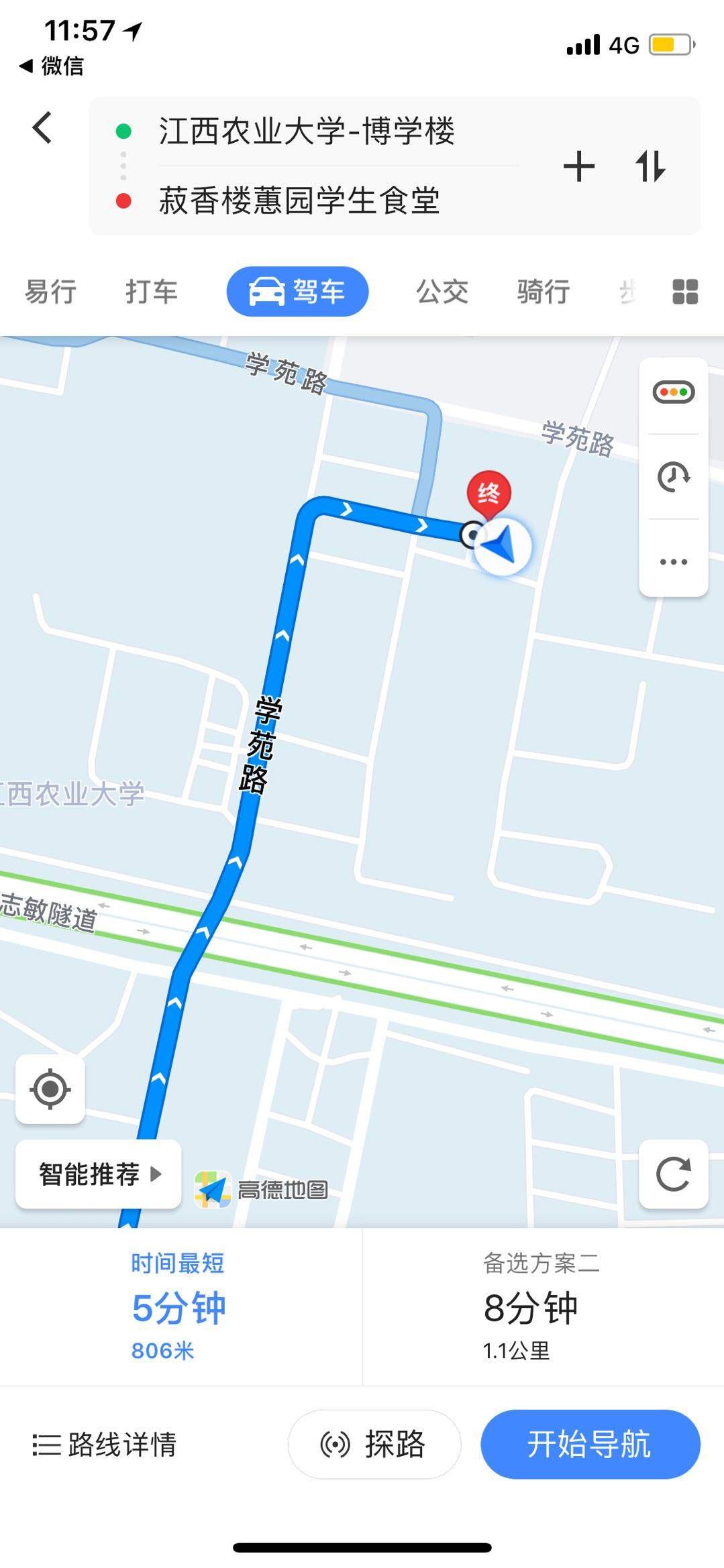Edit starting point 江西农业大学-博学楼
The width and height of the screenshot is (724, 1568).
[307, 131]
